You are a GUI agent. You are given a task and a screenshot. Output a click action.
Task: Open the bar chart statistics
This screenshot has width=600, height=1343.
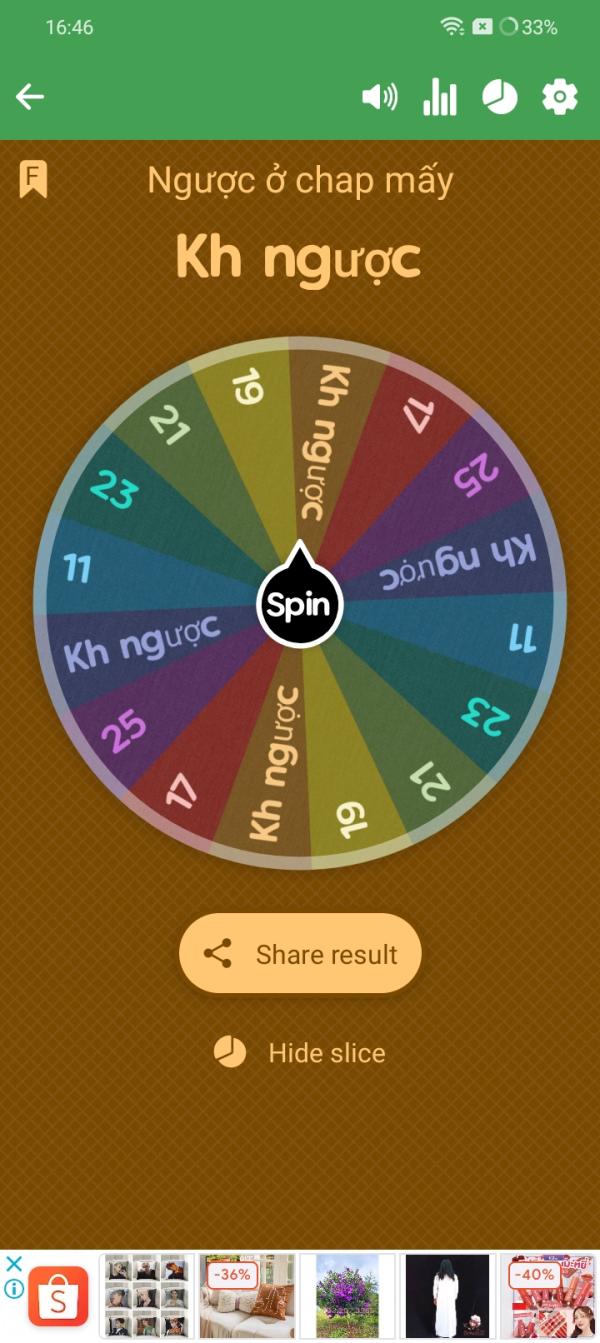440,97
